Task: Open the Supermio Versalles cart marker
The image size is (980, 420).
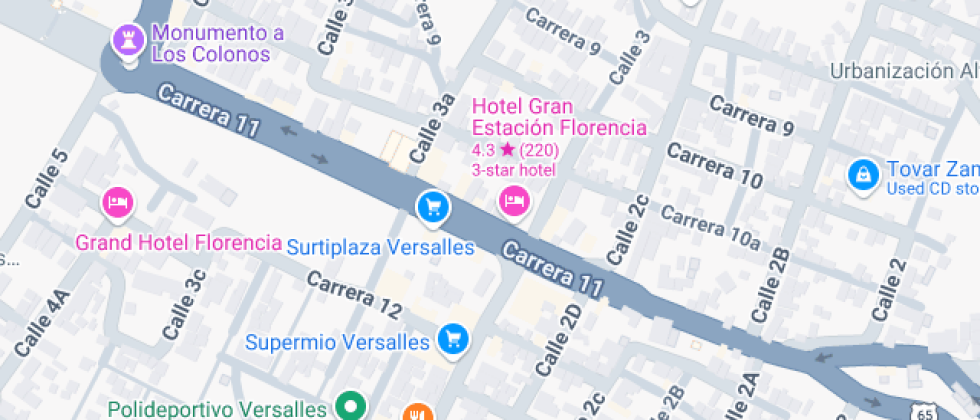Action: pyautogui.click(x=453, y=341)
